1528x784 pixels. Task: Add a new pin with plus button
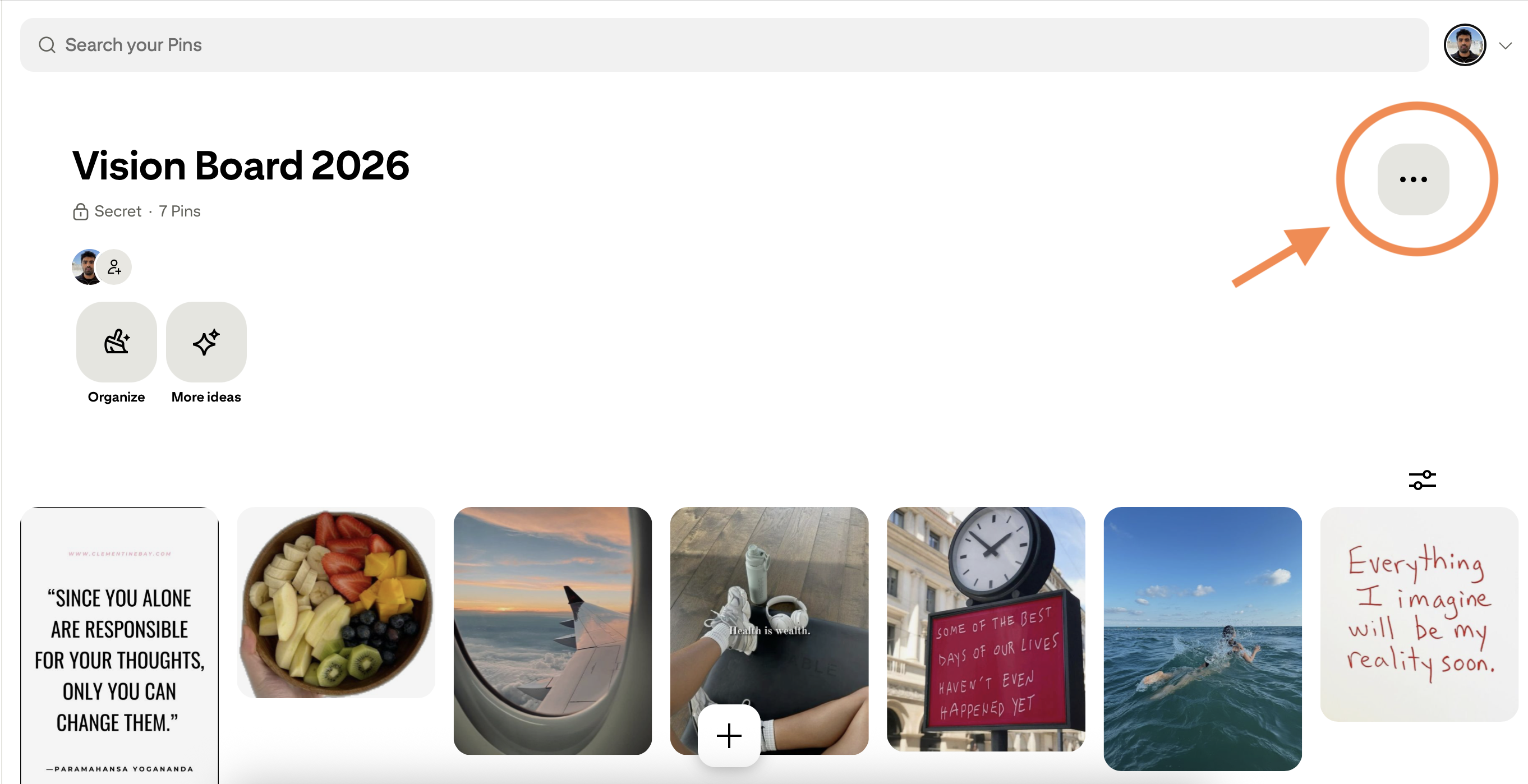(729, 736)
